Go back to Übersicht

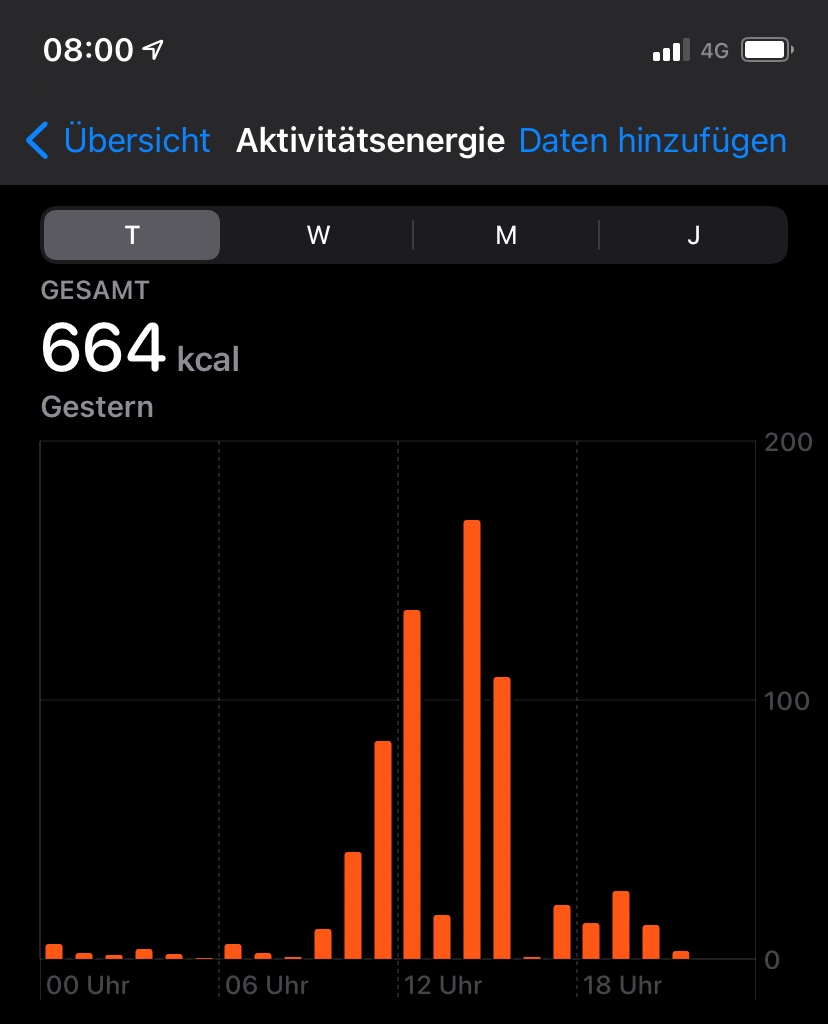(118, 141)
